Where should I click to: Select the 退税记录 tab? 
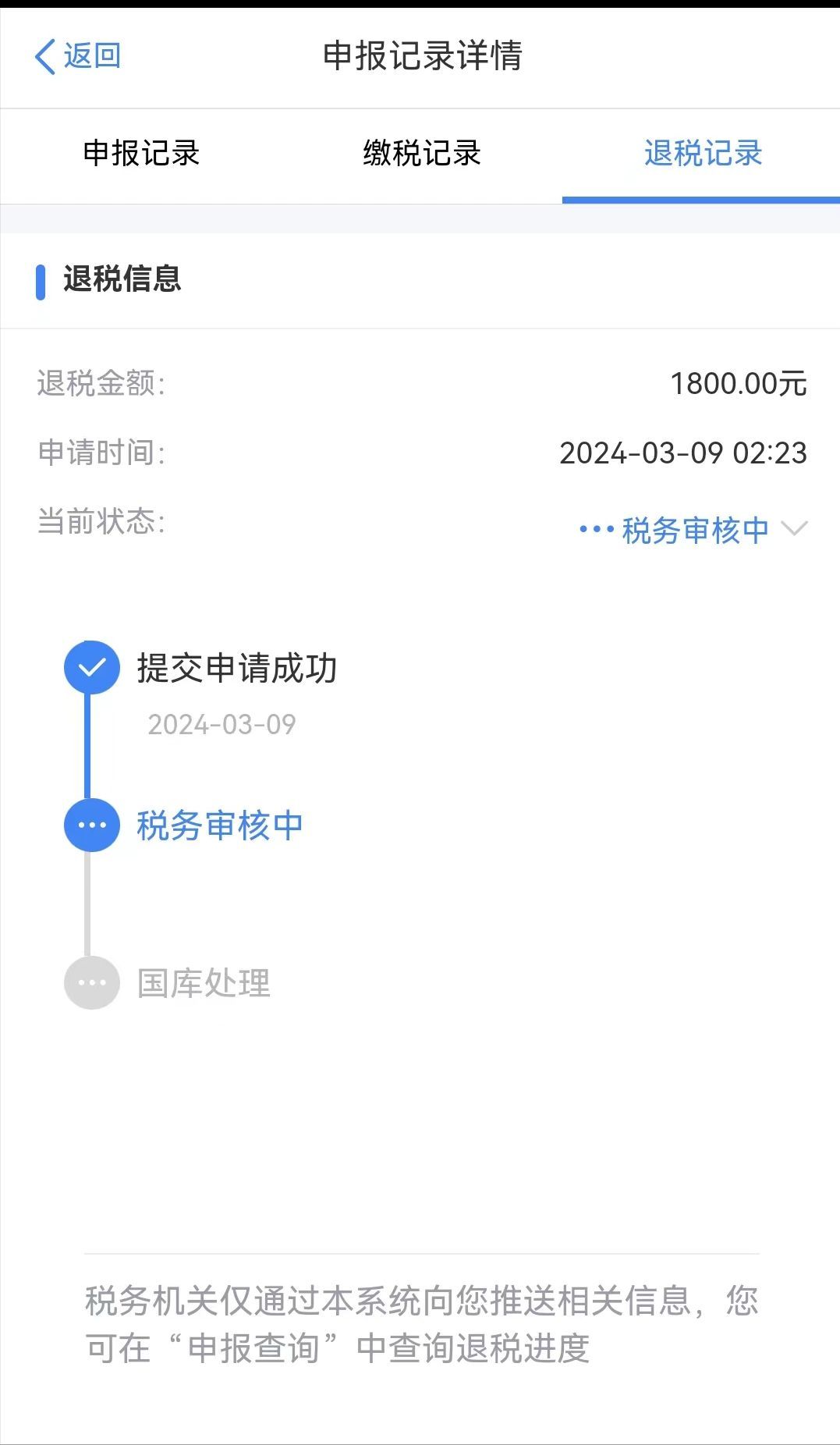click(701, 154)
